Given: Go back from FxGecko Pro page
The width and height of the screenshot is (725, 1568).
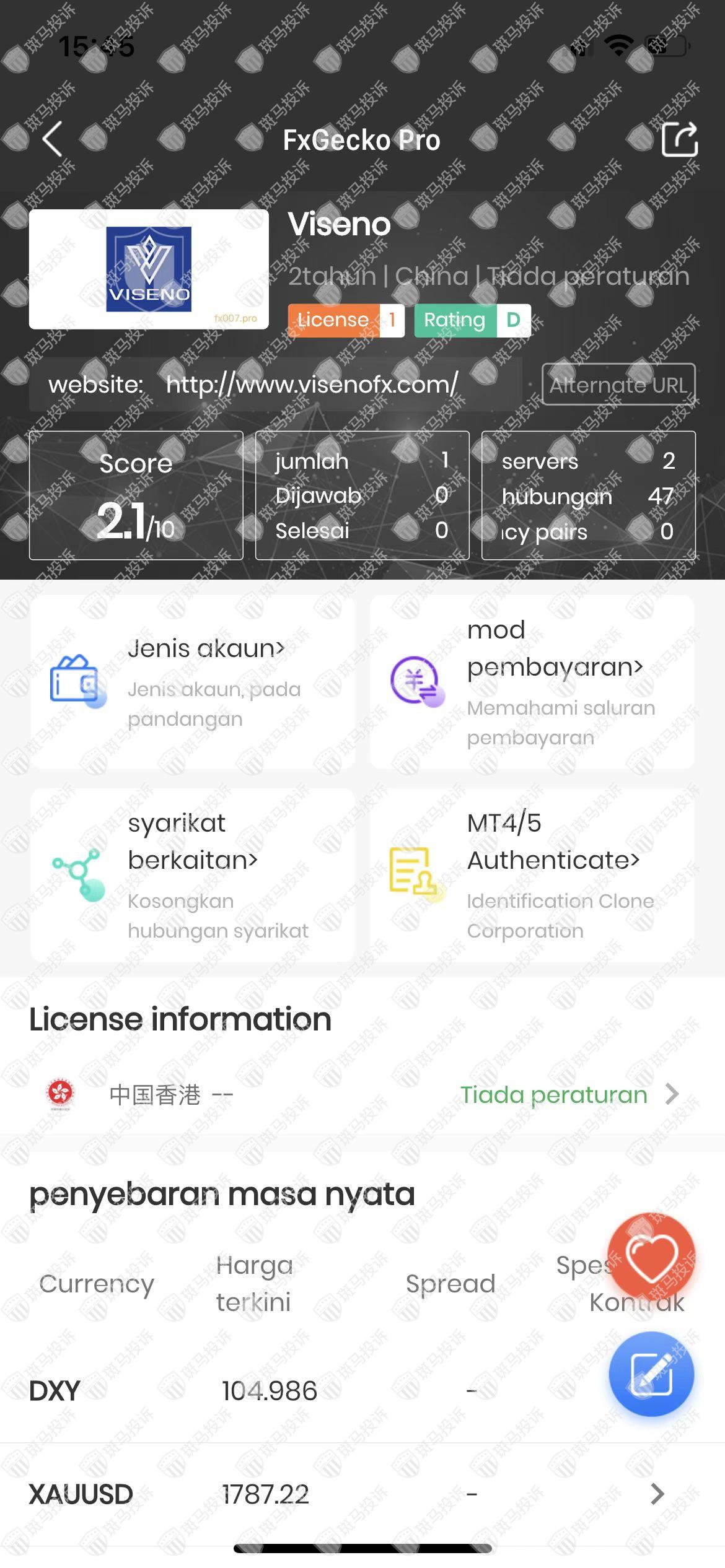Looking at the screenshot, I should [53, 139].
